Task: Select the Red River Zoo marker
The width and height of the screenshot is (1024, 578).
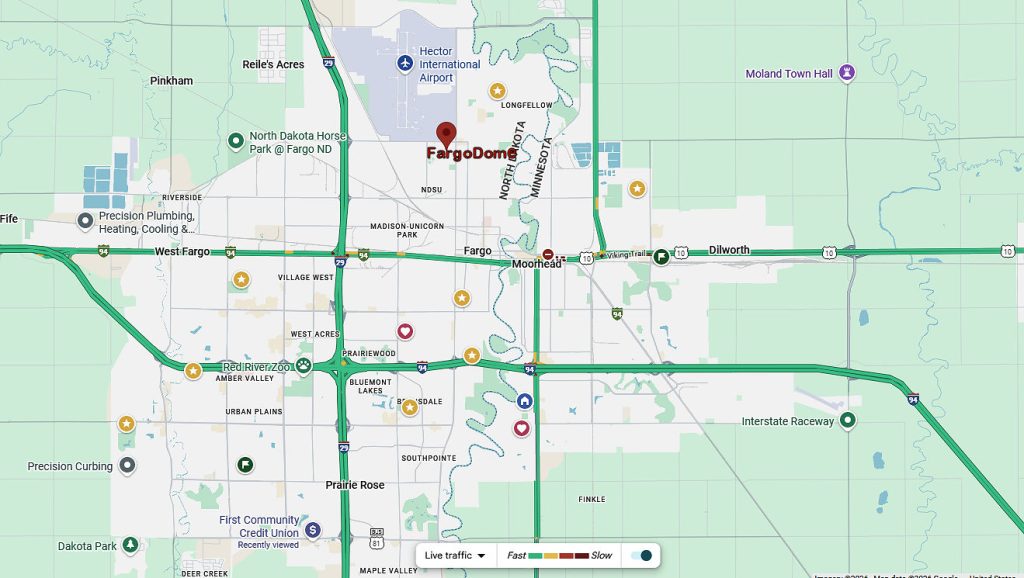Action: tap(302, 367)
